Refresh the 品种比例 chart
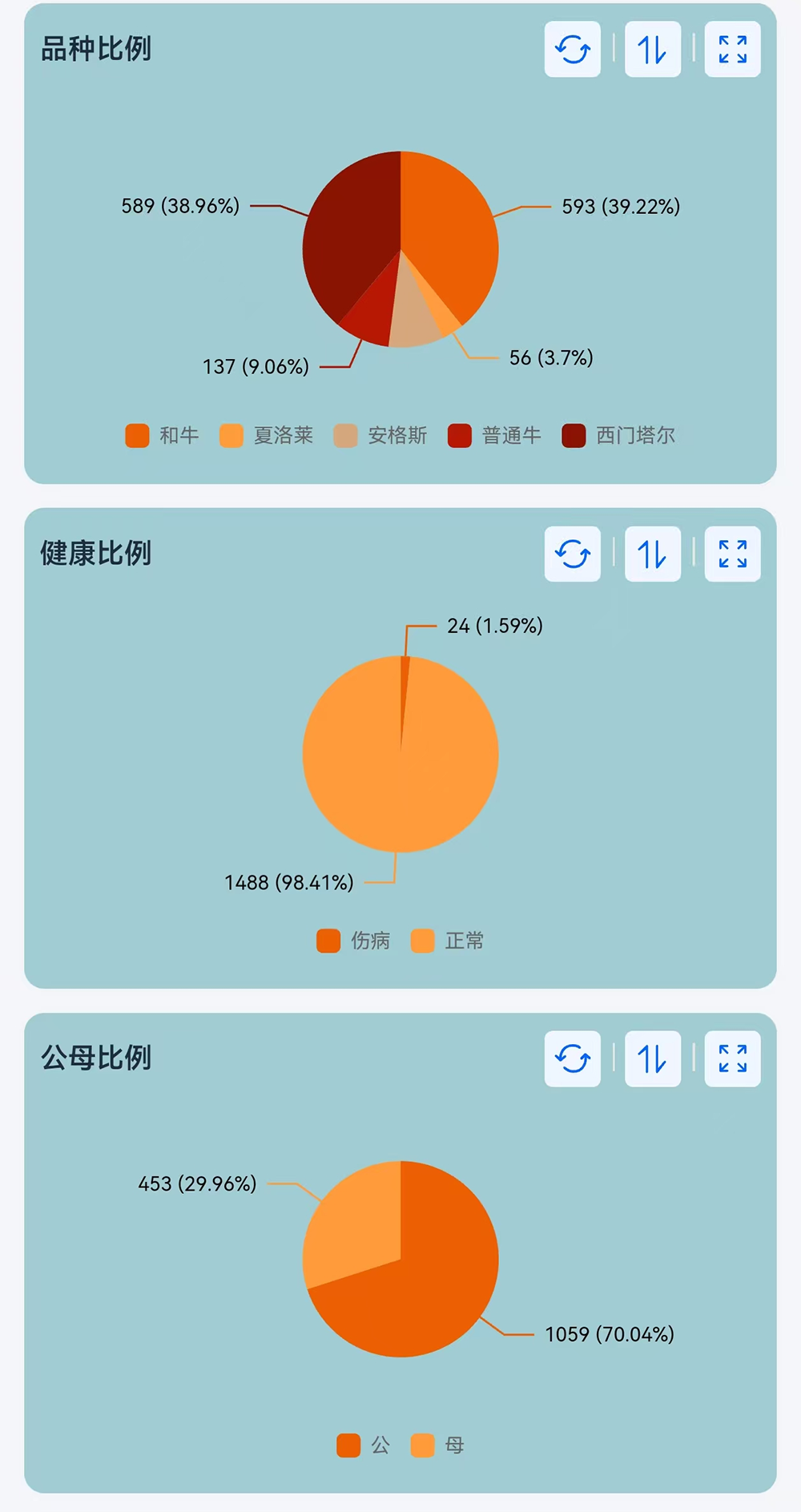The image size is (801, 1512). 572,50
